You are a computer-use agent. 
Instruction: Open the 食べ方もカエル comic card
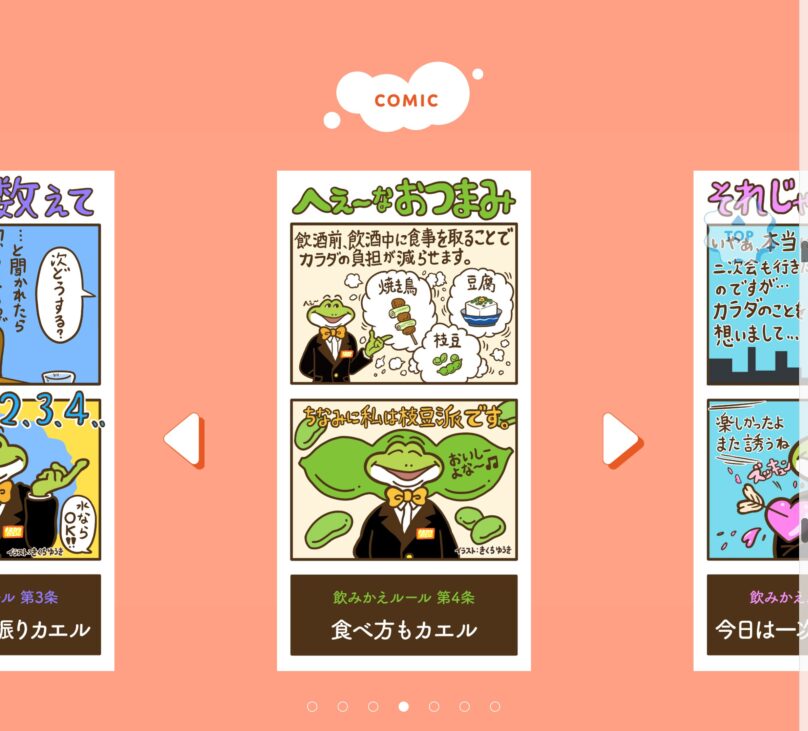(x=404, y=420)
